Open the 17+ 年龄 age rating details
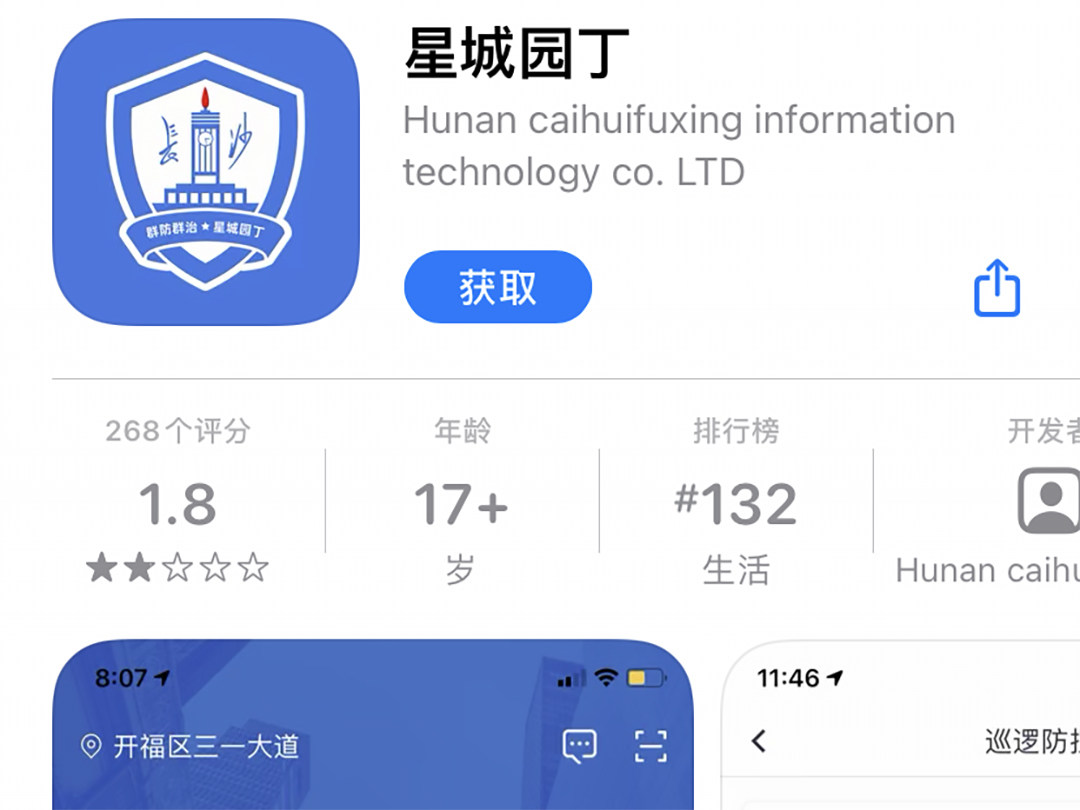This screenshot has width=1080, height=810. pyautogui.click(x=461, y=503)
